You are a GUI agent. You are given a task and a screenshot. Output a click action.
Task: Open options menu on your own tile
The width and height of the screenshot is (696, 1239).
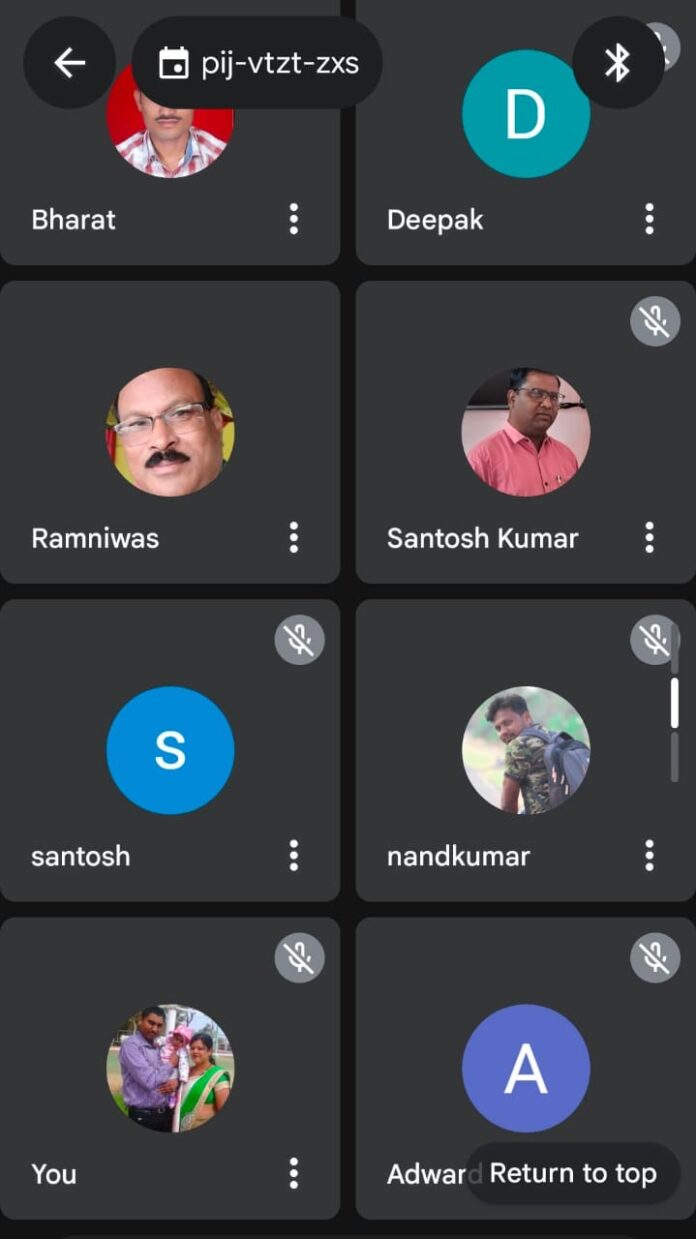[293, 1173]
